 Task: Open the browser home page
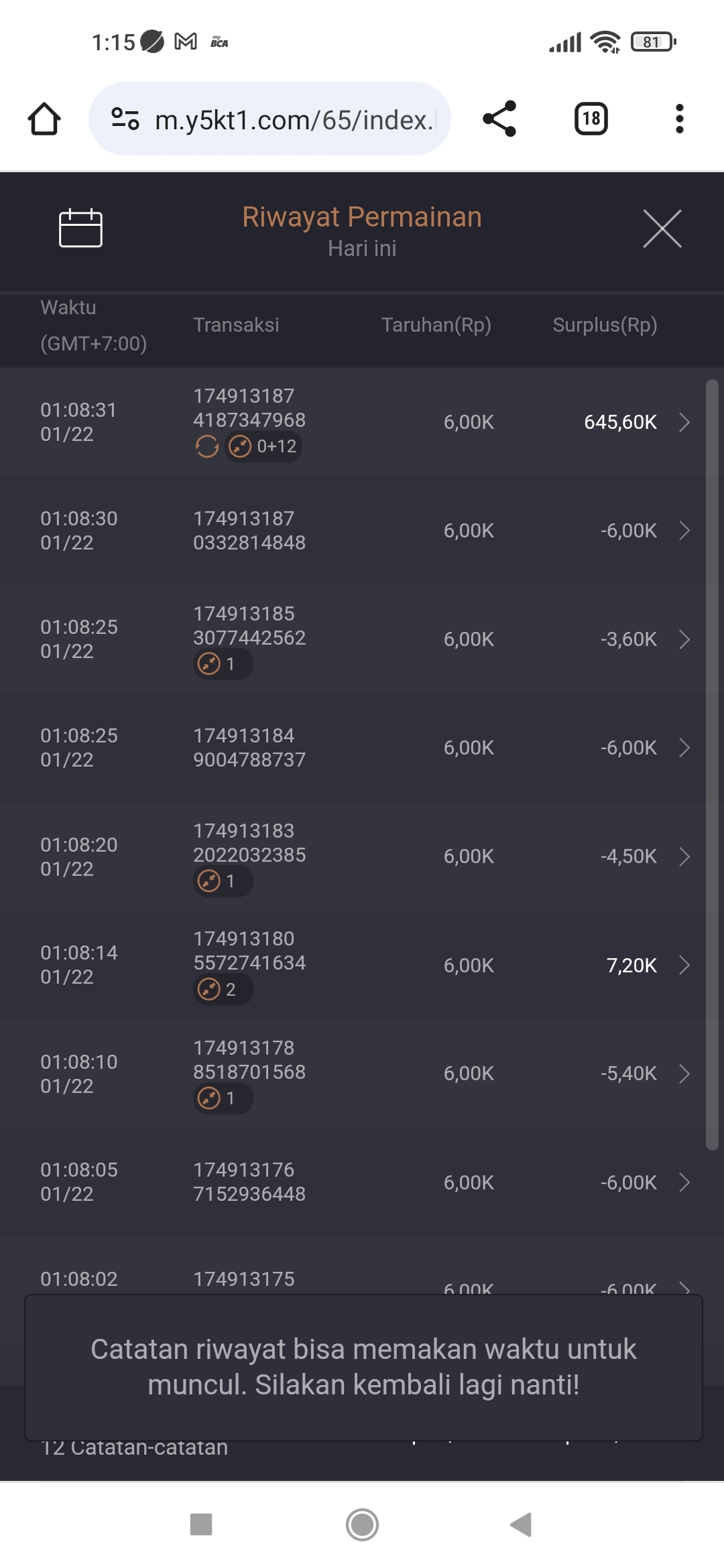point(44,119)
